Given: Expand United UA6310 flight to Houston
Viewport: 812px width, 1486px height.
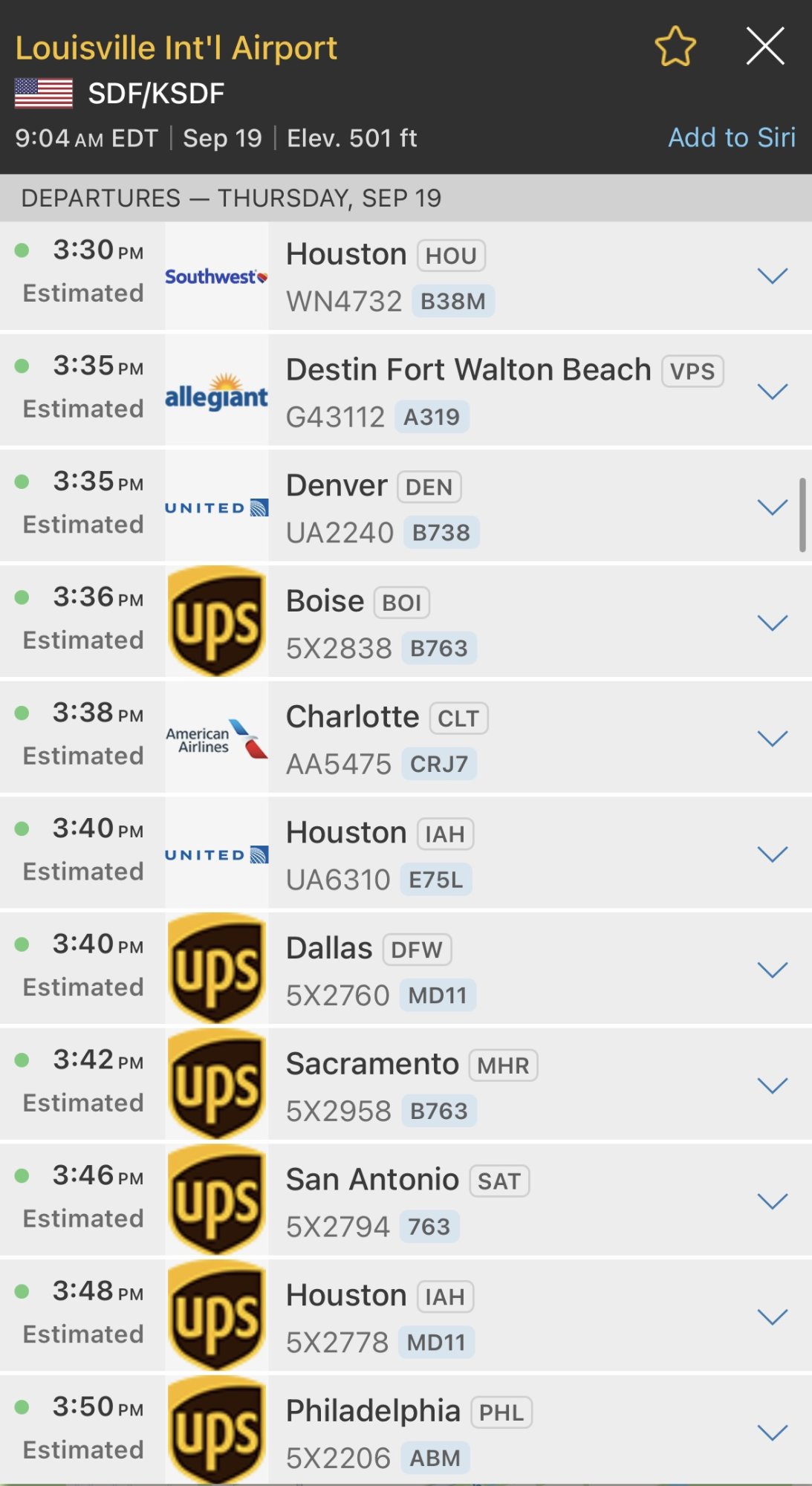Looking at the screenshot, I should (x=772, y=854).
